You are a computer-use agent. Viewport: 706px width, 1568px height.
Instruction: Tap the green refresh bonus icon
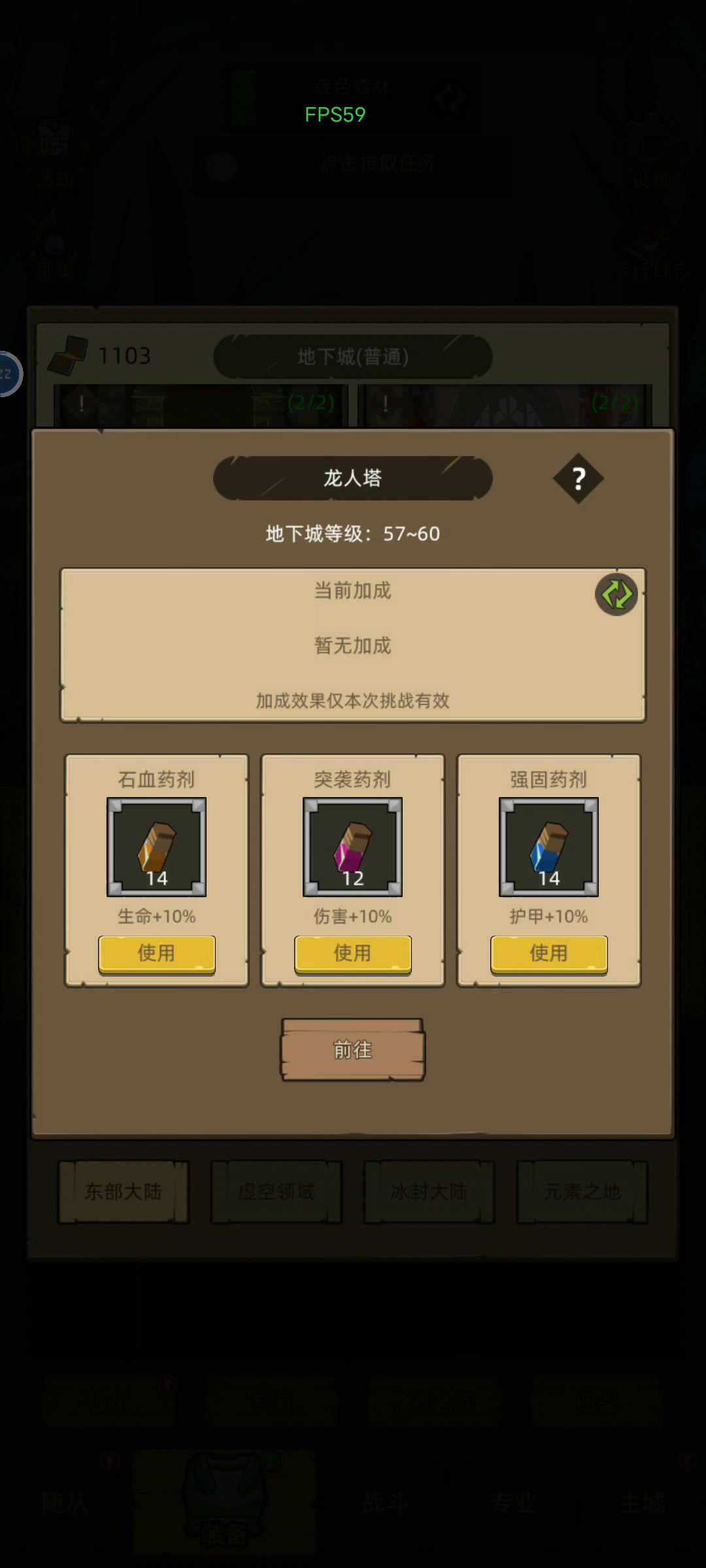pyautogui.click(x=616, y=595)
